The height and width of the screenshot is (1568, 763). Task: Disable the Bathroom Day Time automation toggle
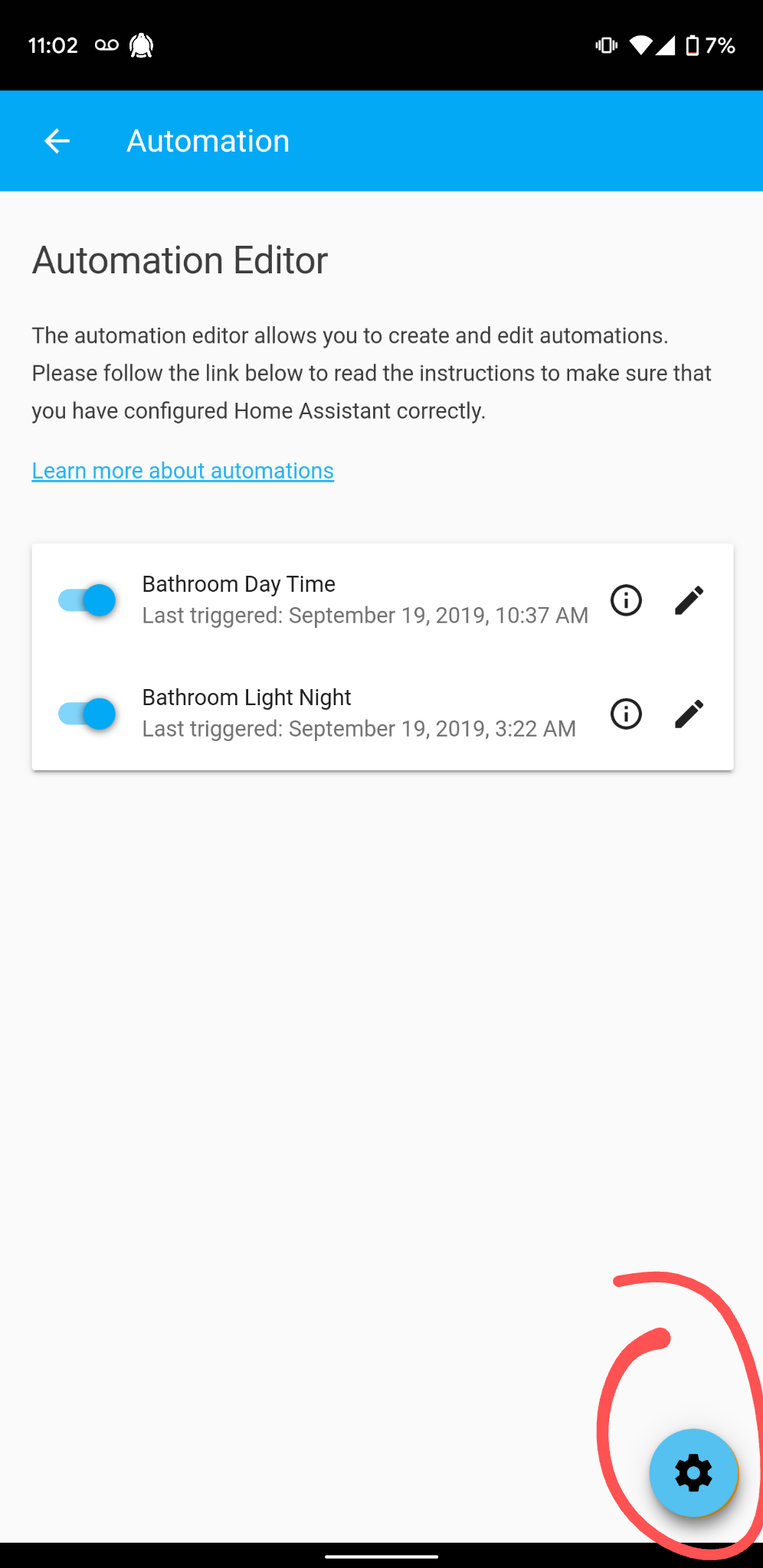pos(87,599)
